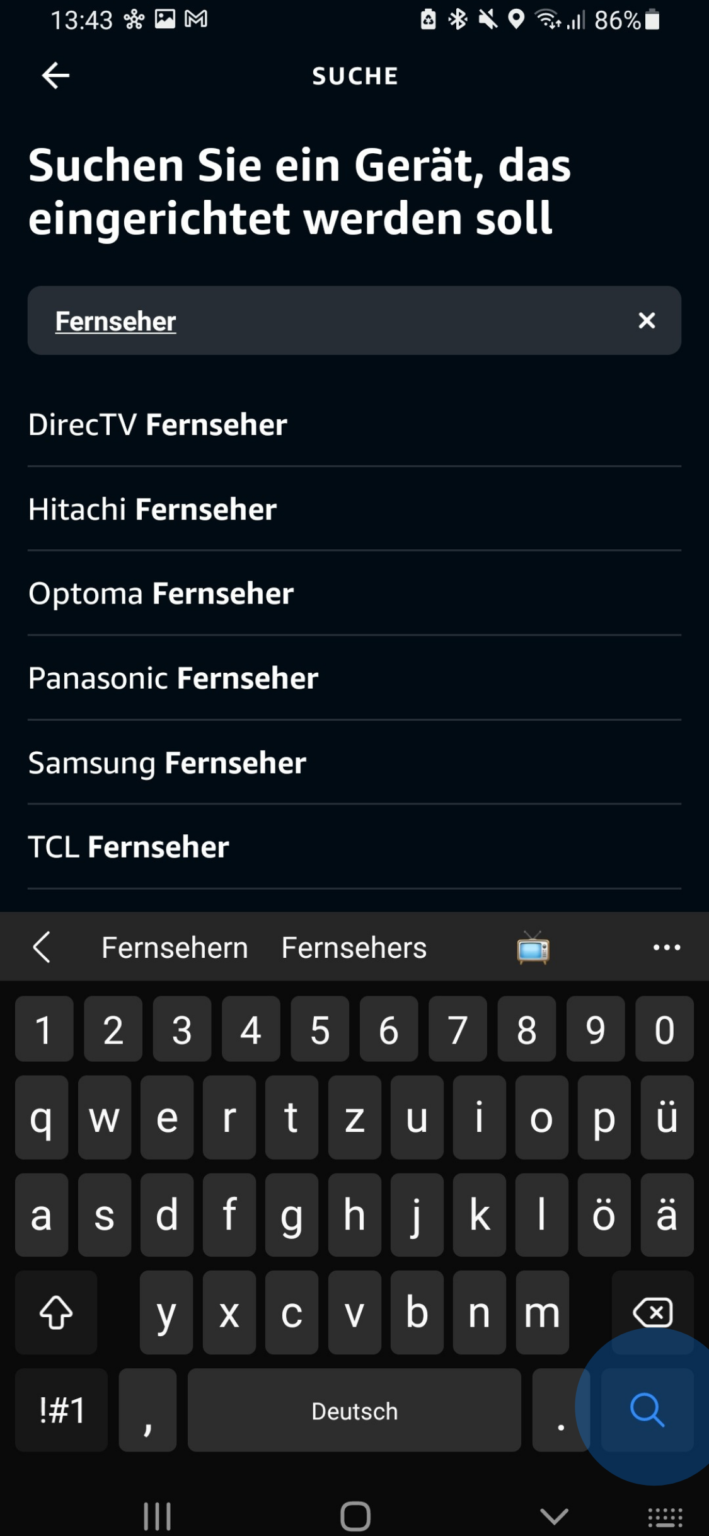
Task: Tap the Fernseher search field
Action: tap(330, 321)
